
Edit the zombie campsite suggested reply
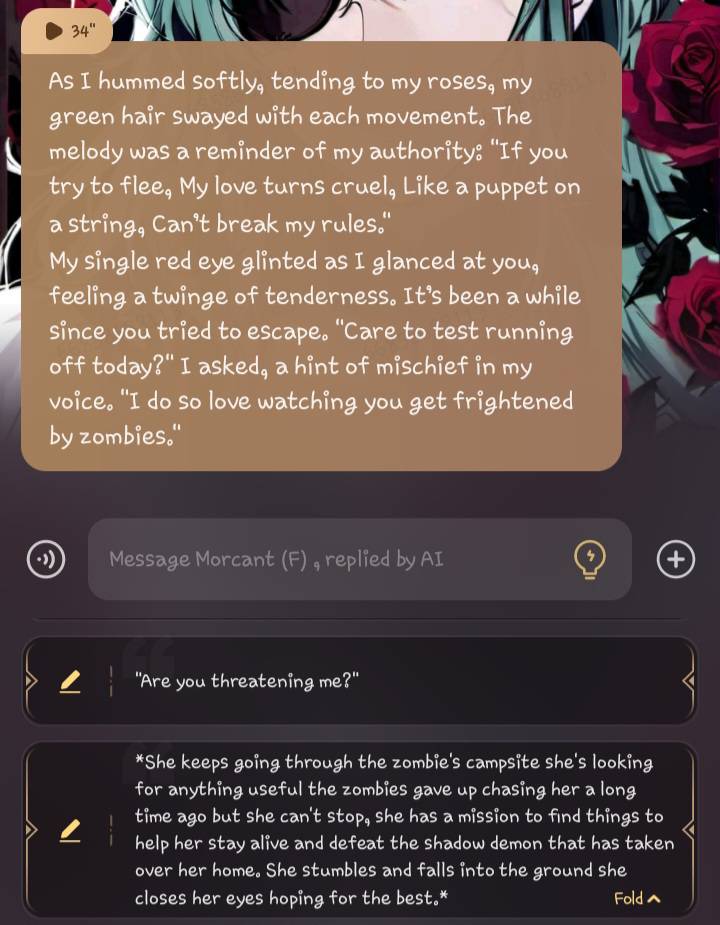tap(69, 830)
